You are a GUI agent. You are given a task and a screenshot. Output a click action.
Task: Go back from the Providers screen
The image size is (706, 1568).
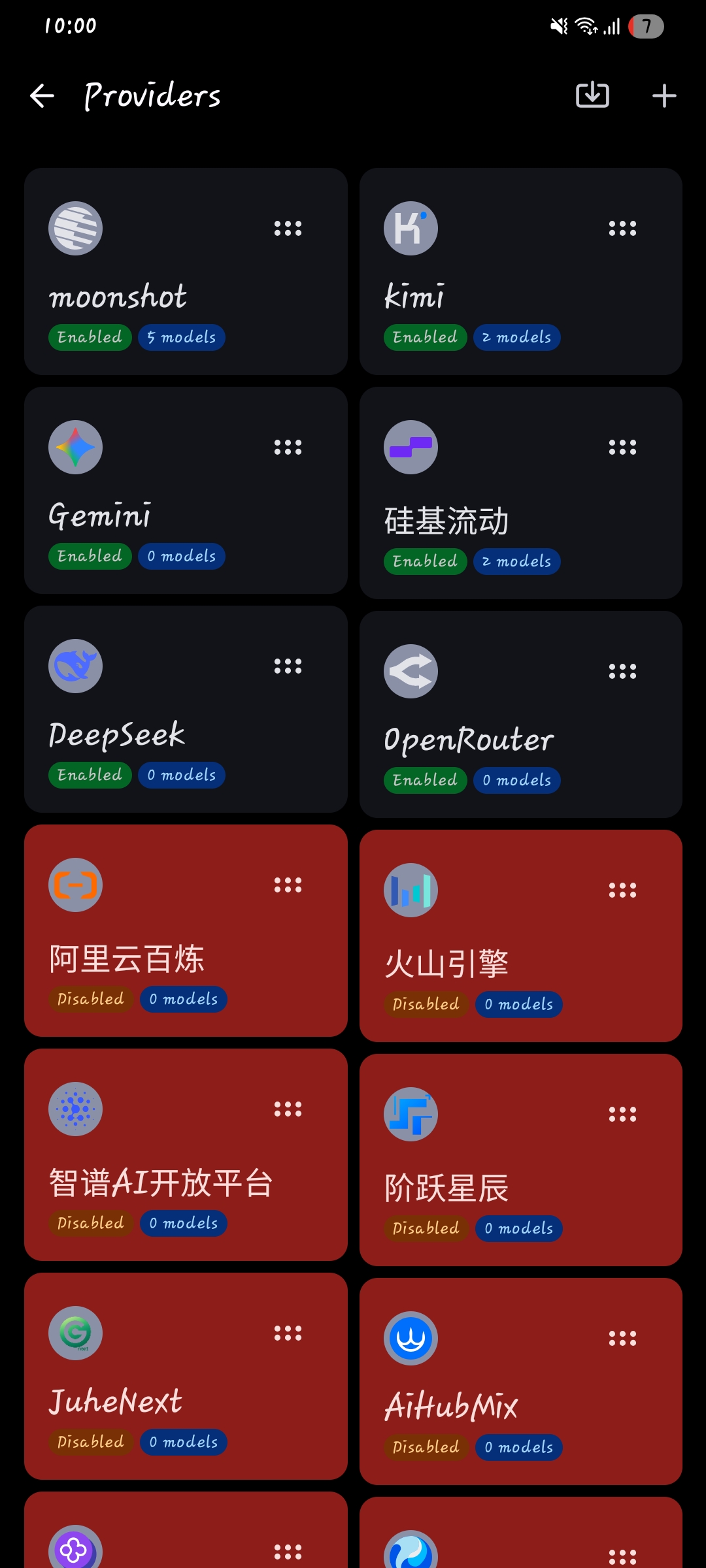(42, 96)
